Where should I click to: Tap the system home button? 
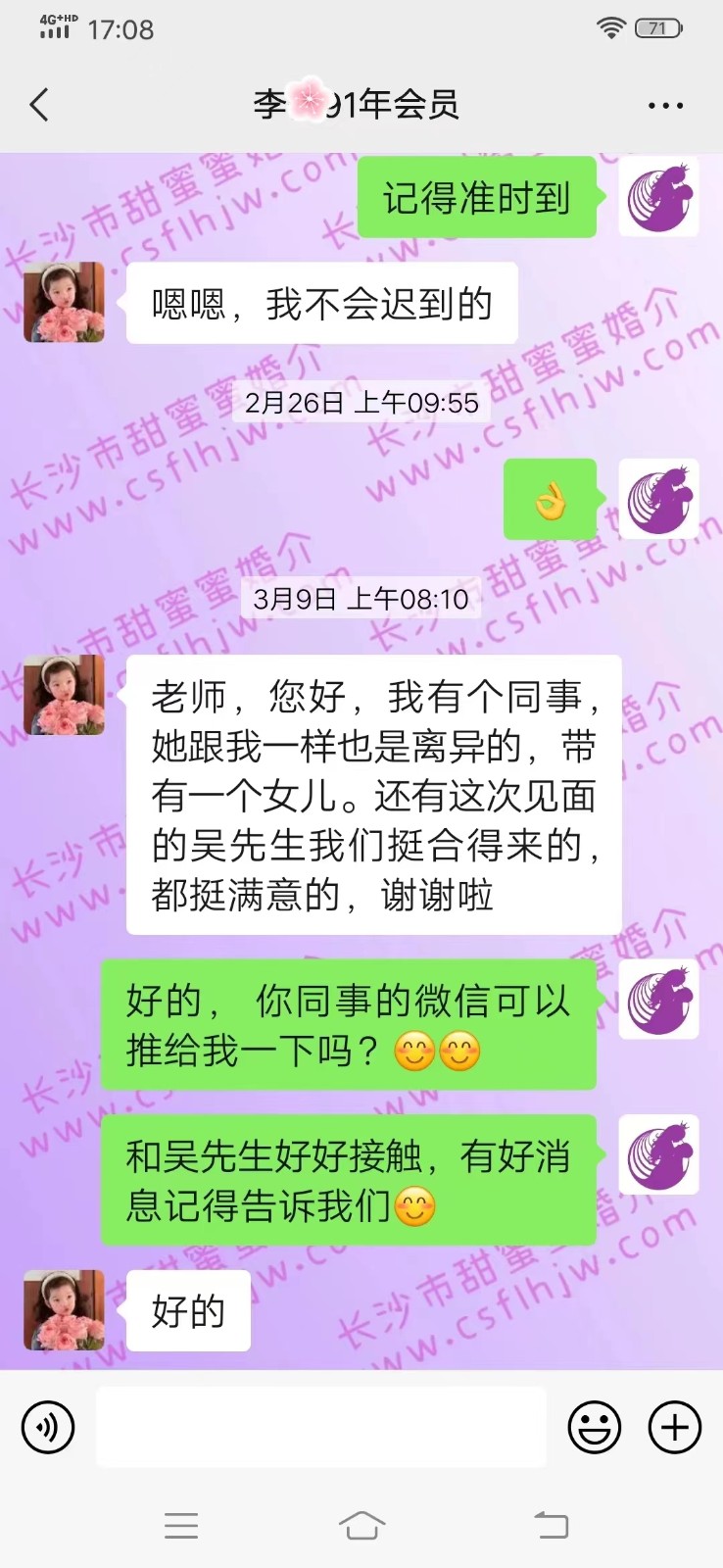(361, 1525)
